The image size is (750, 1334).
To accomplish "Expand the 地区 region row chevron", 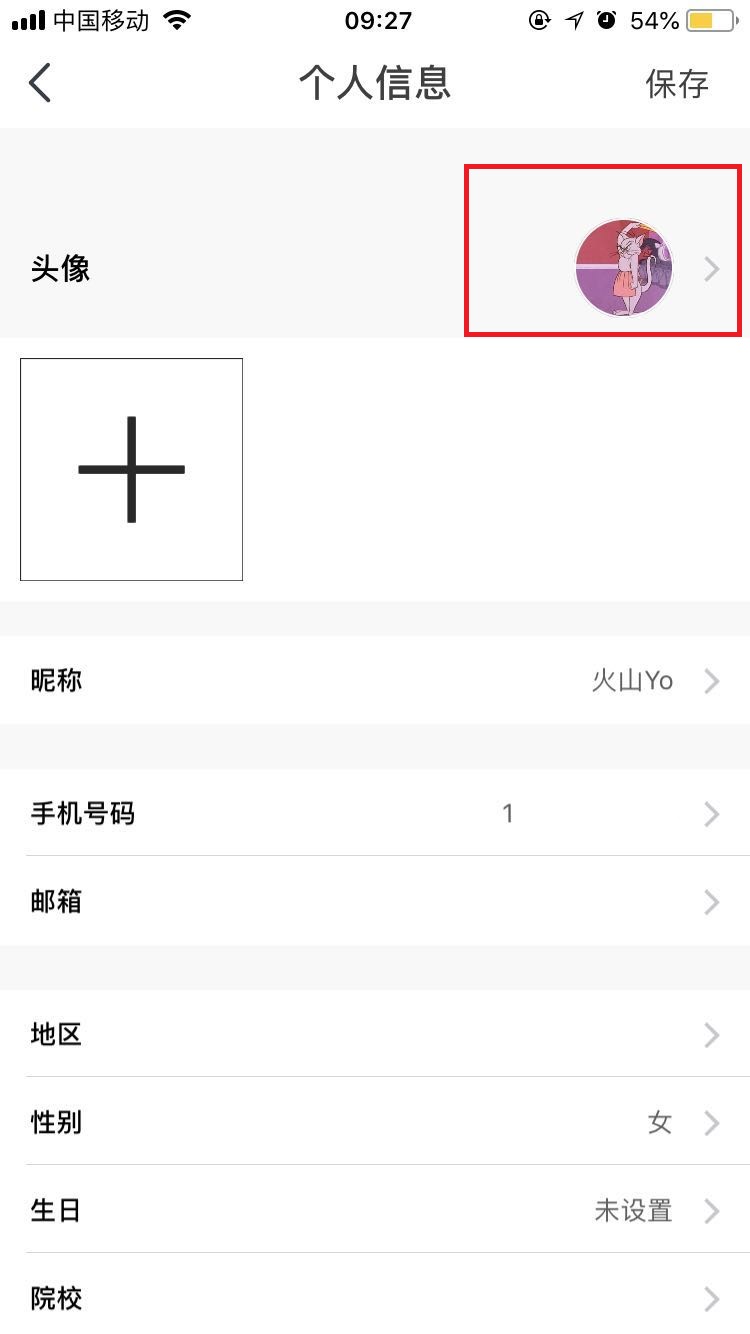I will [712, 1035].
